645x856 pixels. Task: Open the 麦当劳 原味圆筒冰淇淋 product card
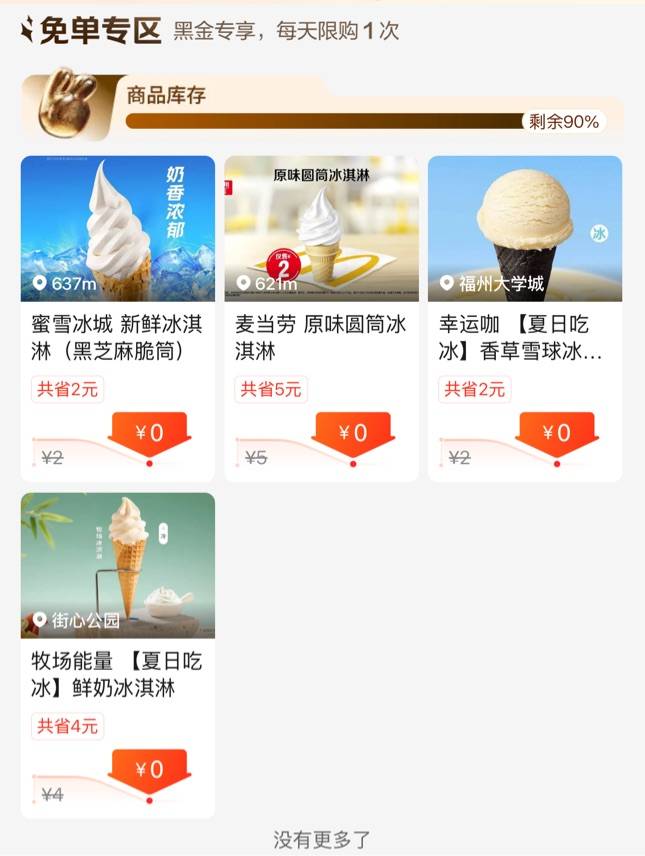(x=321, y=229)
